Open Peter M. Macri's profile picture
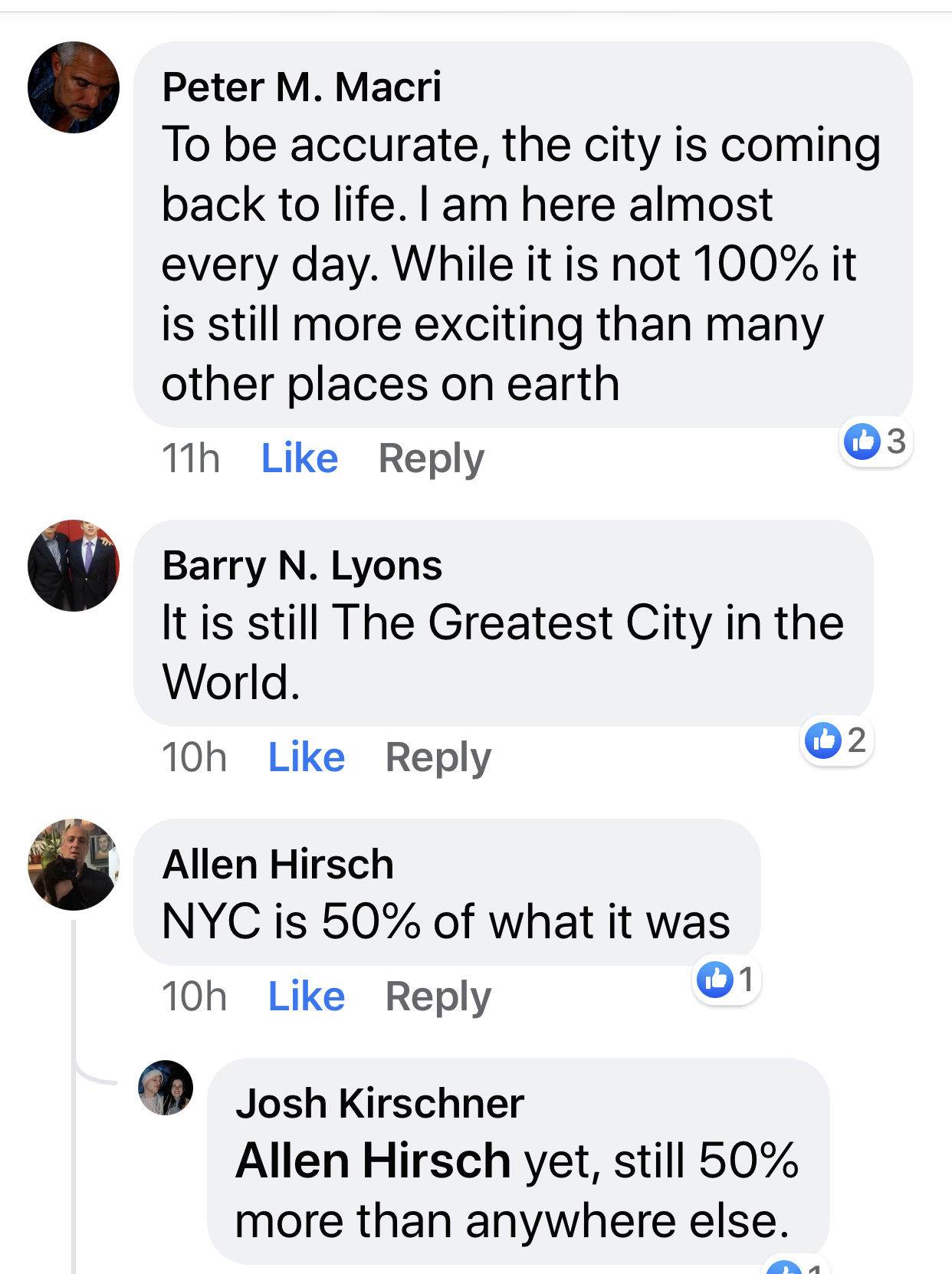The image size is (952, 1274). pos(74,87)
